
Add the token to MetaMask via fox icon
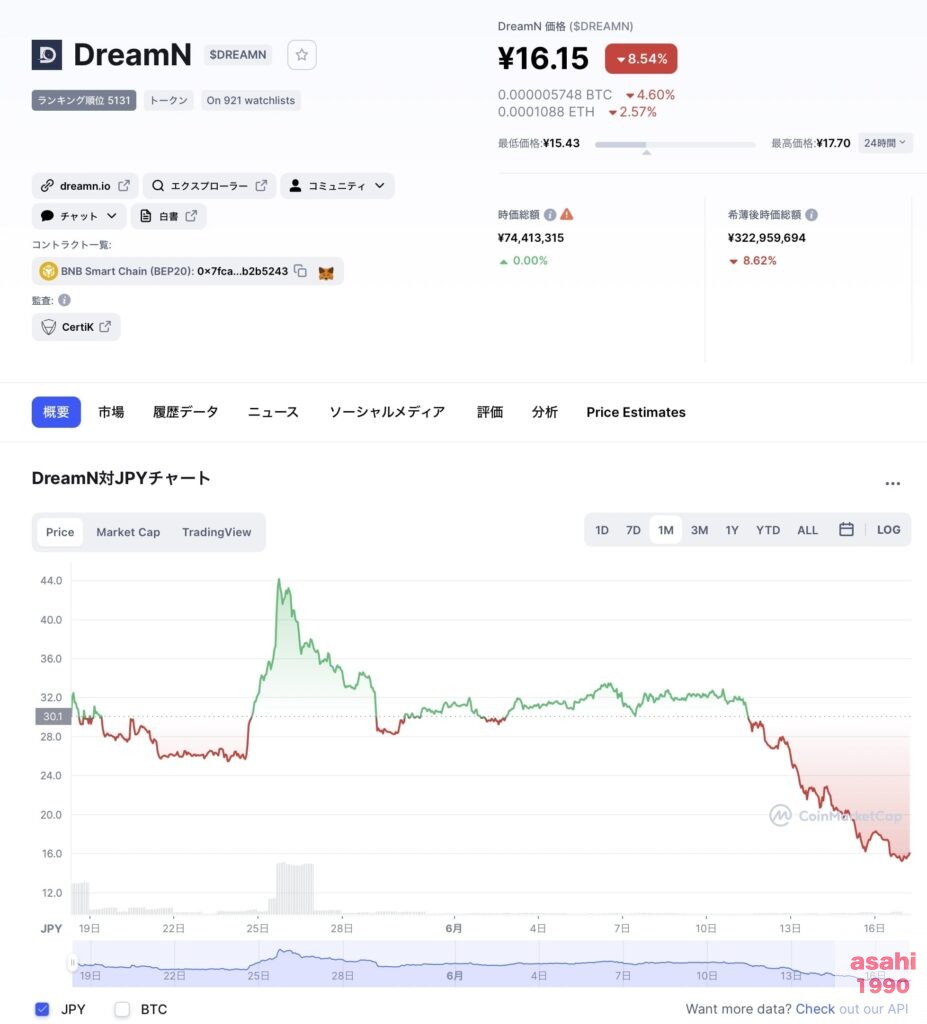coord(326,272)
